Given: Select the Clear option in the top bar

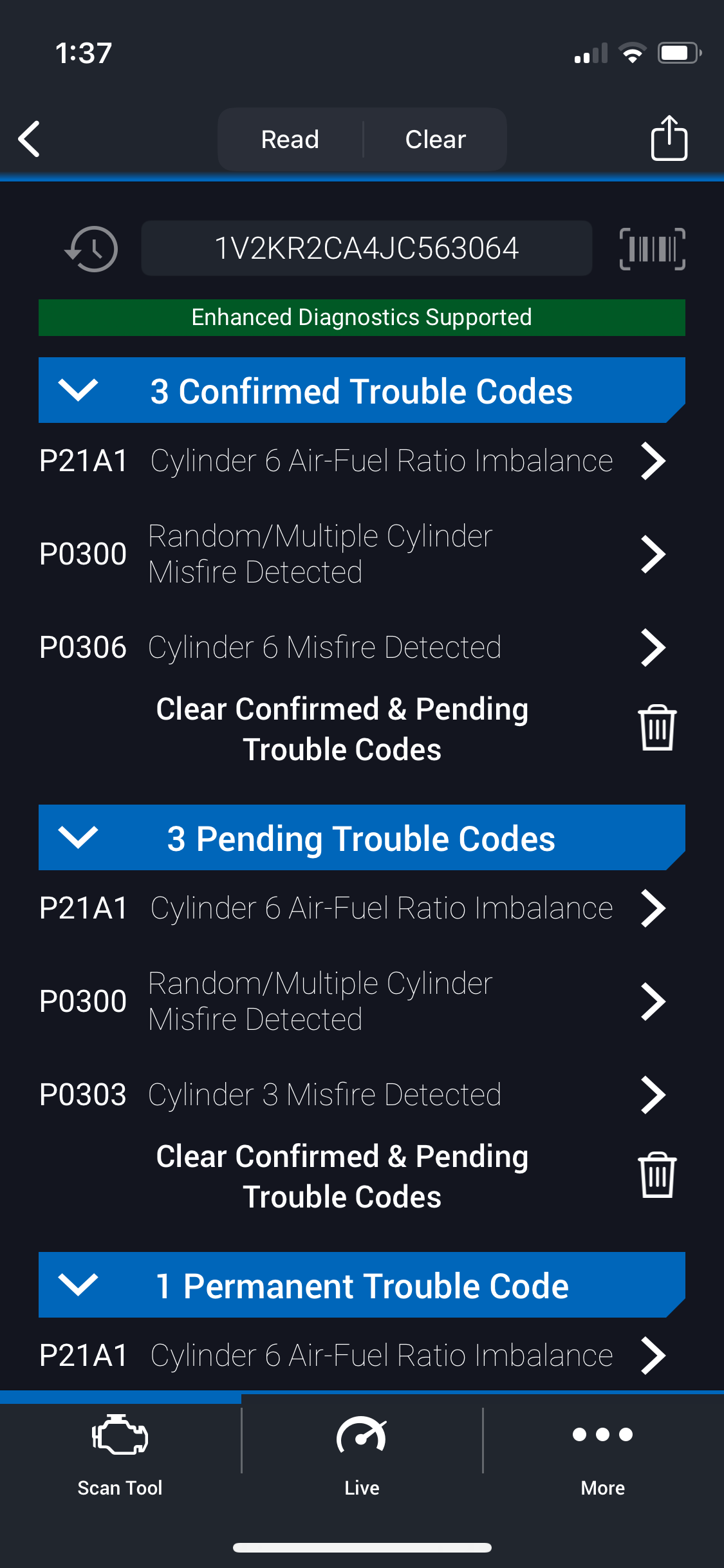Looking at the screenshot, I should point(435,140).
